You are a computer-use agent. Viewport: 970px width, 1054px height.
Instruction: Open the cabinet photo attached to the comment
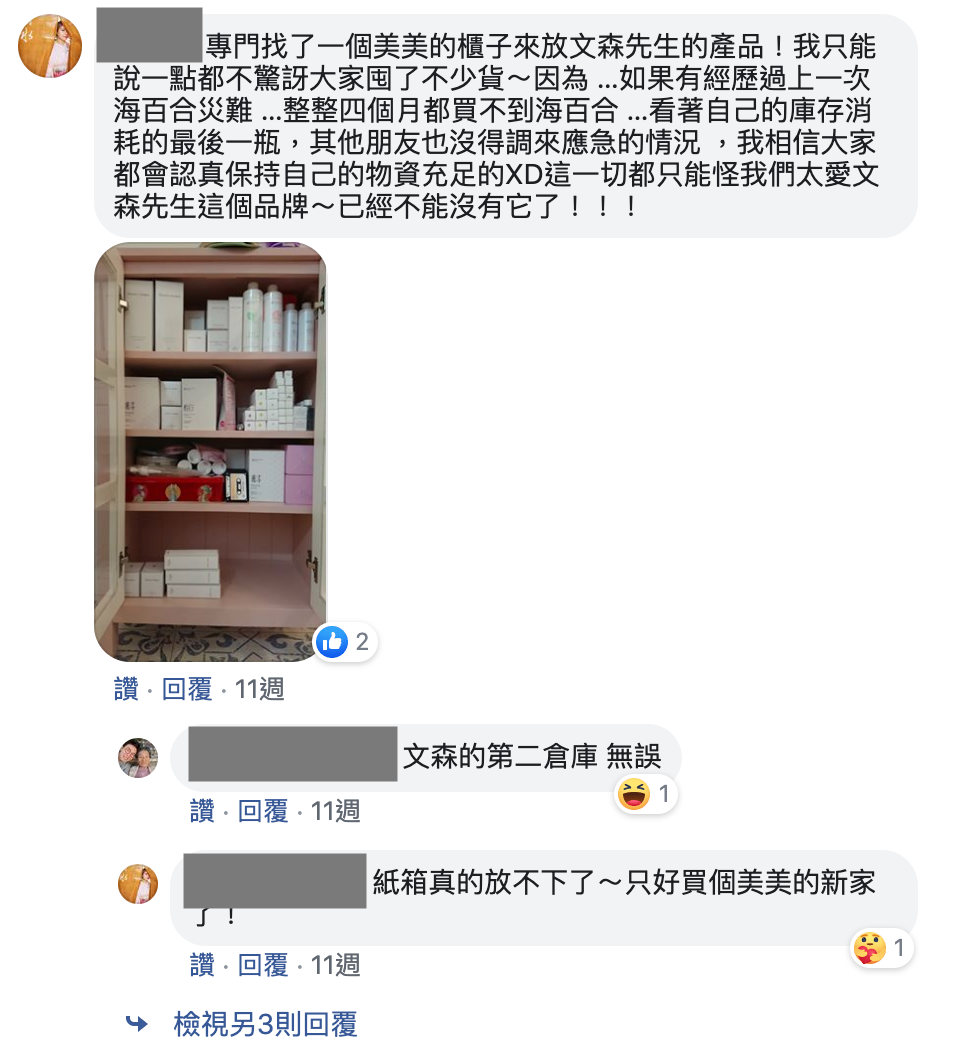click(210, 451)
